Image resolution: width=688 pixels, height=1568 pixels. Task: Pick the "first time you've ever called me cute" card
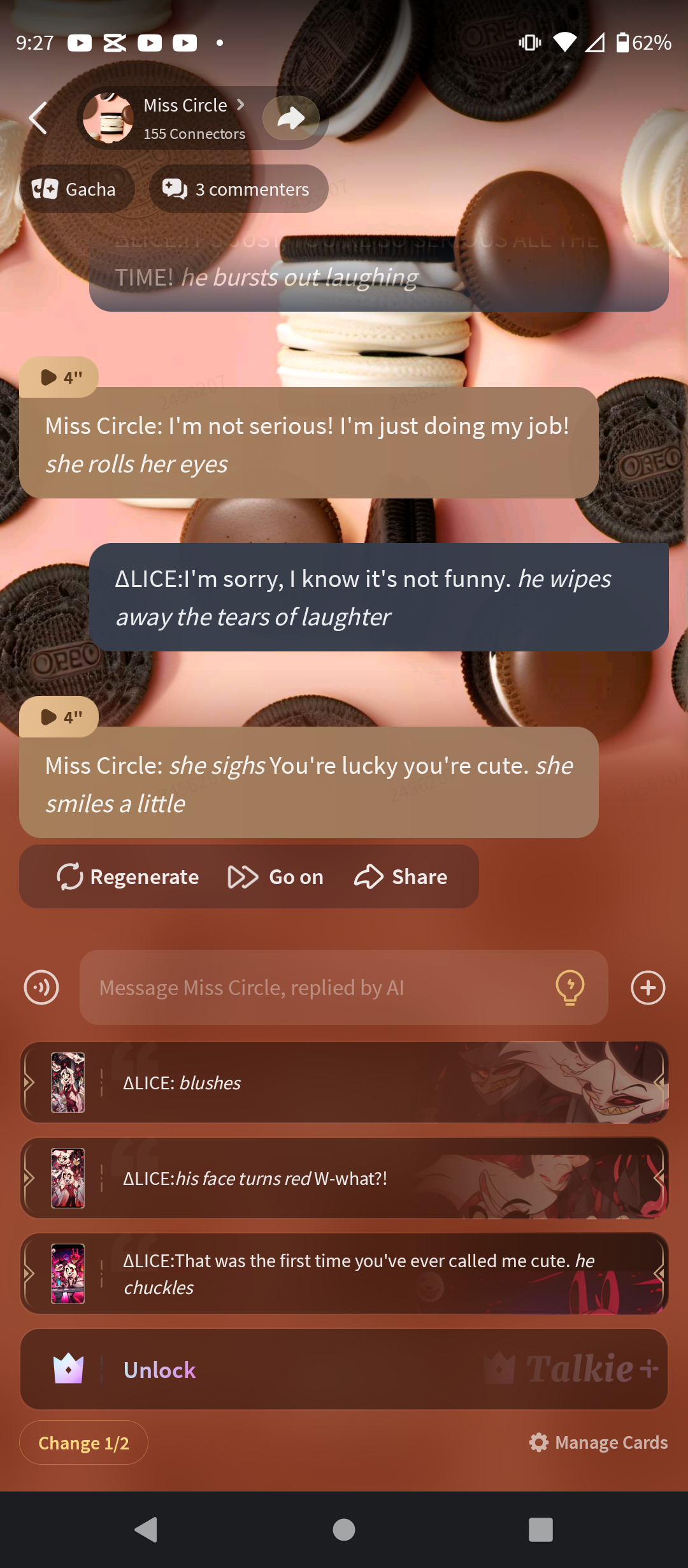[344, 1274]
